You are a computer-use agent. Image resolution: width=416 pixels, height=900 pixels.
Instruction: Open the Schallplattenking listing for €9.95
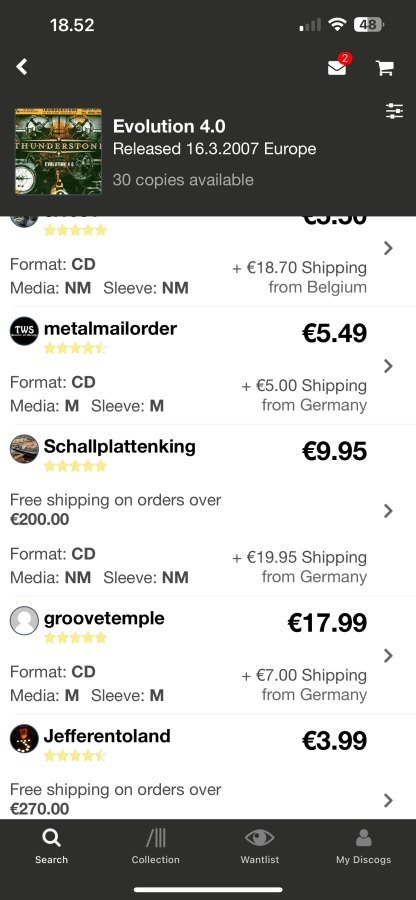point(208,510)
